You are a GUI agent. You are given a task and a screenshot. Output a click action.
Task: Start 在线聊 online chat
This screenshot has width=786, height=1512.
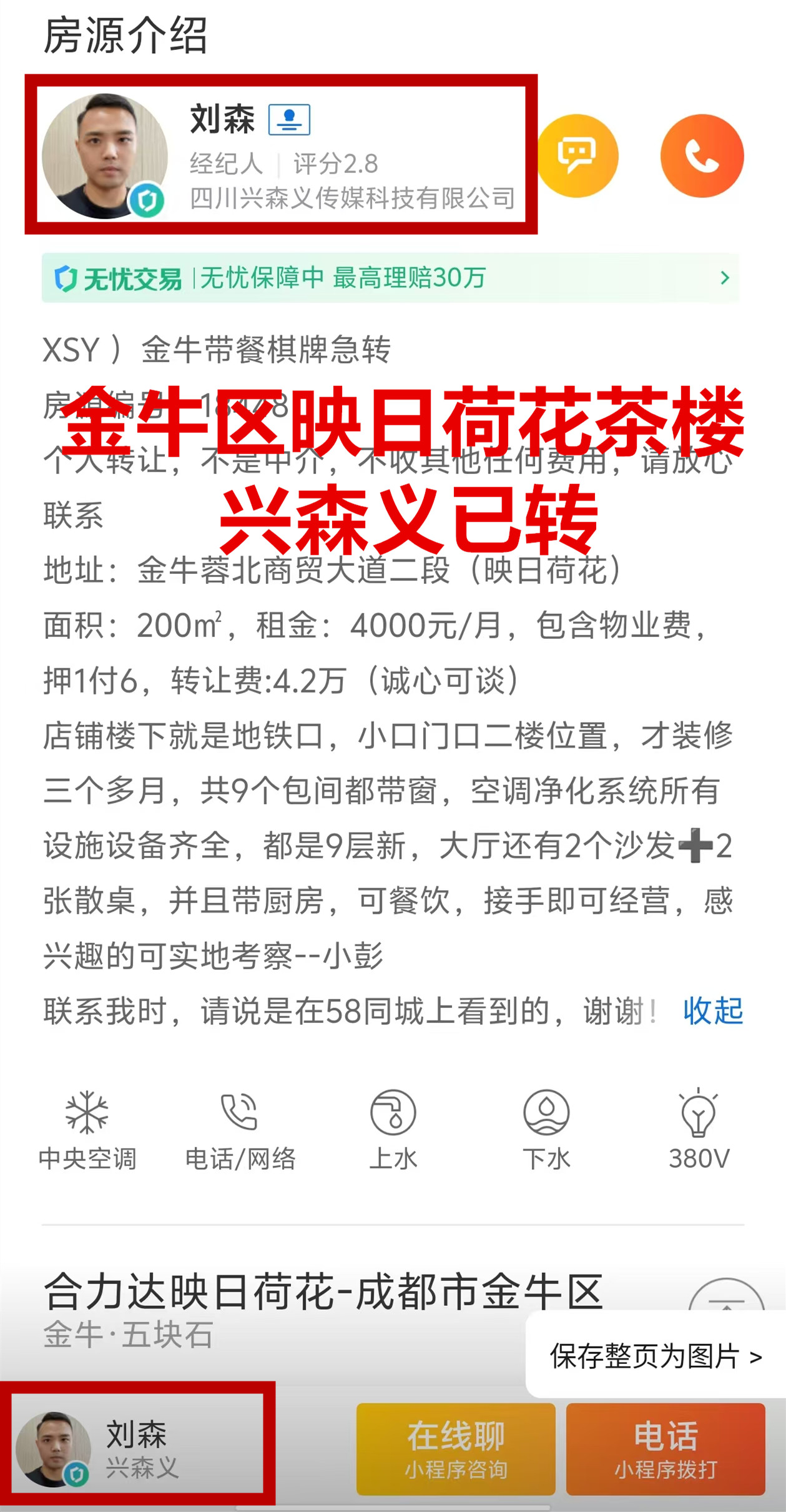[x=456, y=1448]
